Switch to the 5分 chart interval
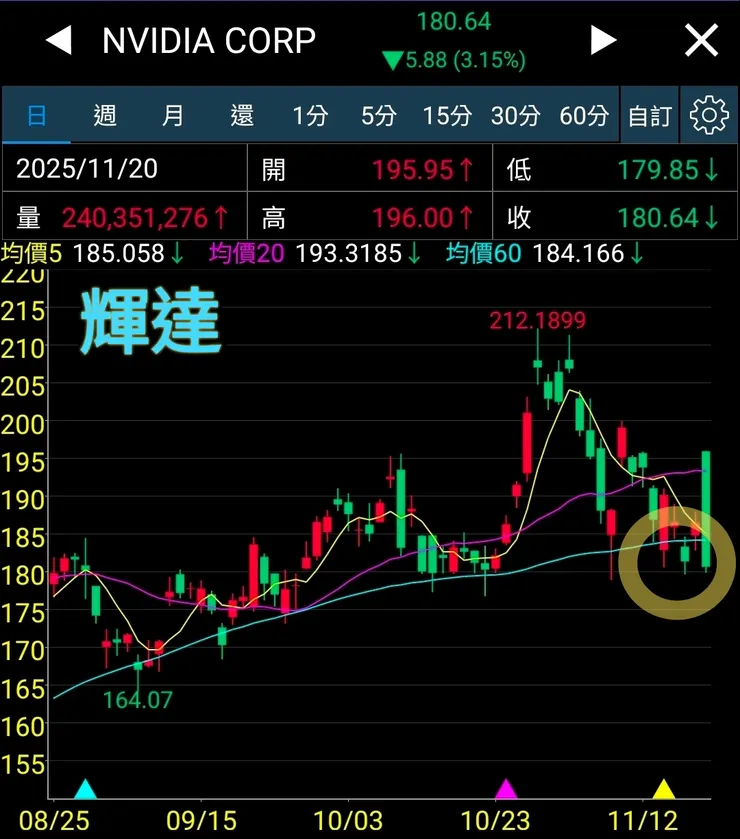Screen dimensions: 740x839 (x=378, y=116)
